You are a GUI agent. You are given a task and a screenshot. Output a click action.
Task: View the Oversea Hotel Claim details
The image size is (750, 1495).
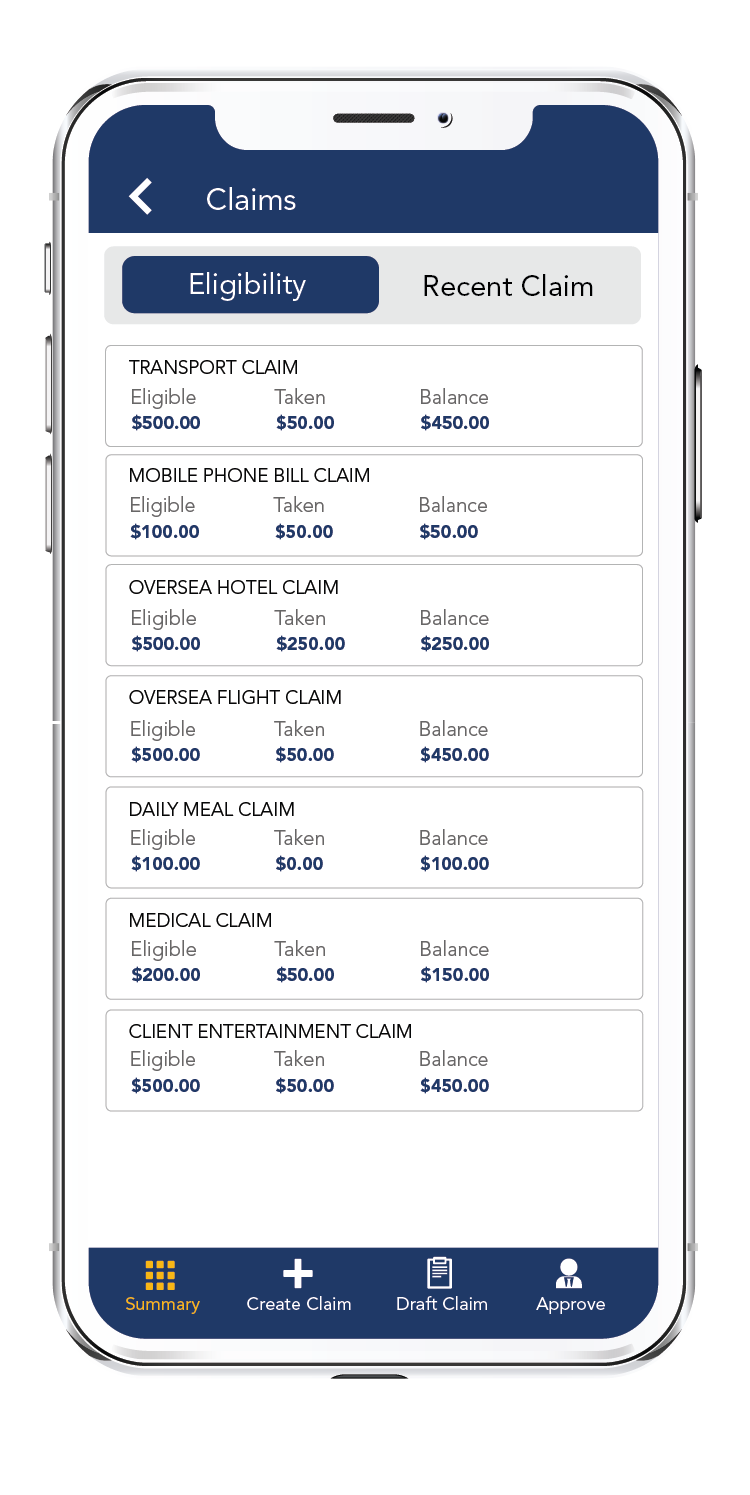click(x=373, y=615)
